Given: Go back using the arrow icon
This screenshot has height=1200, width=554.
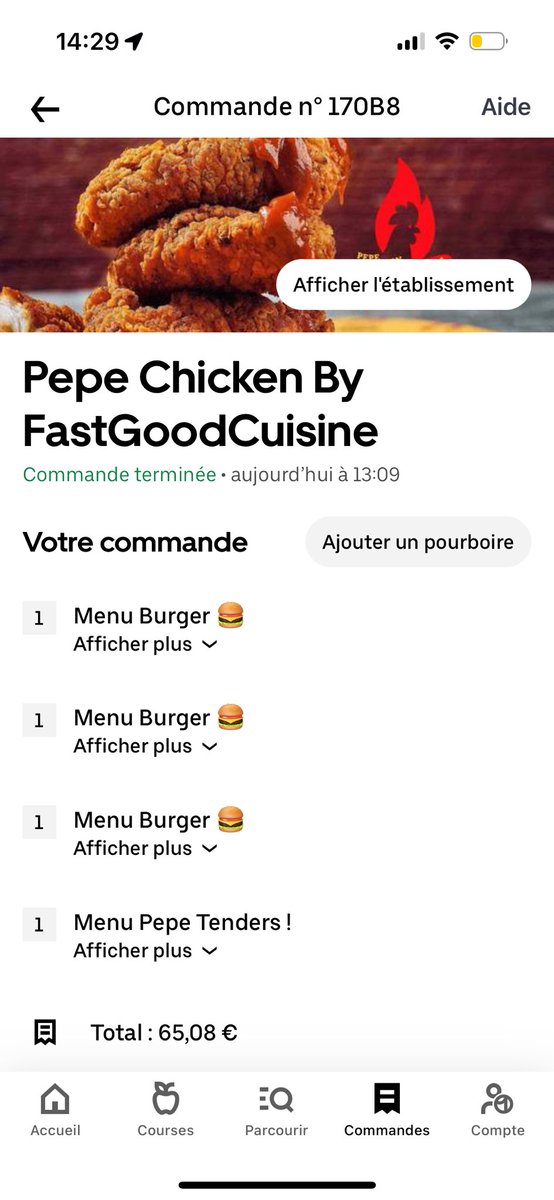Looking at the screenshot, I should tap(45, 109).
